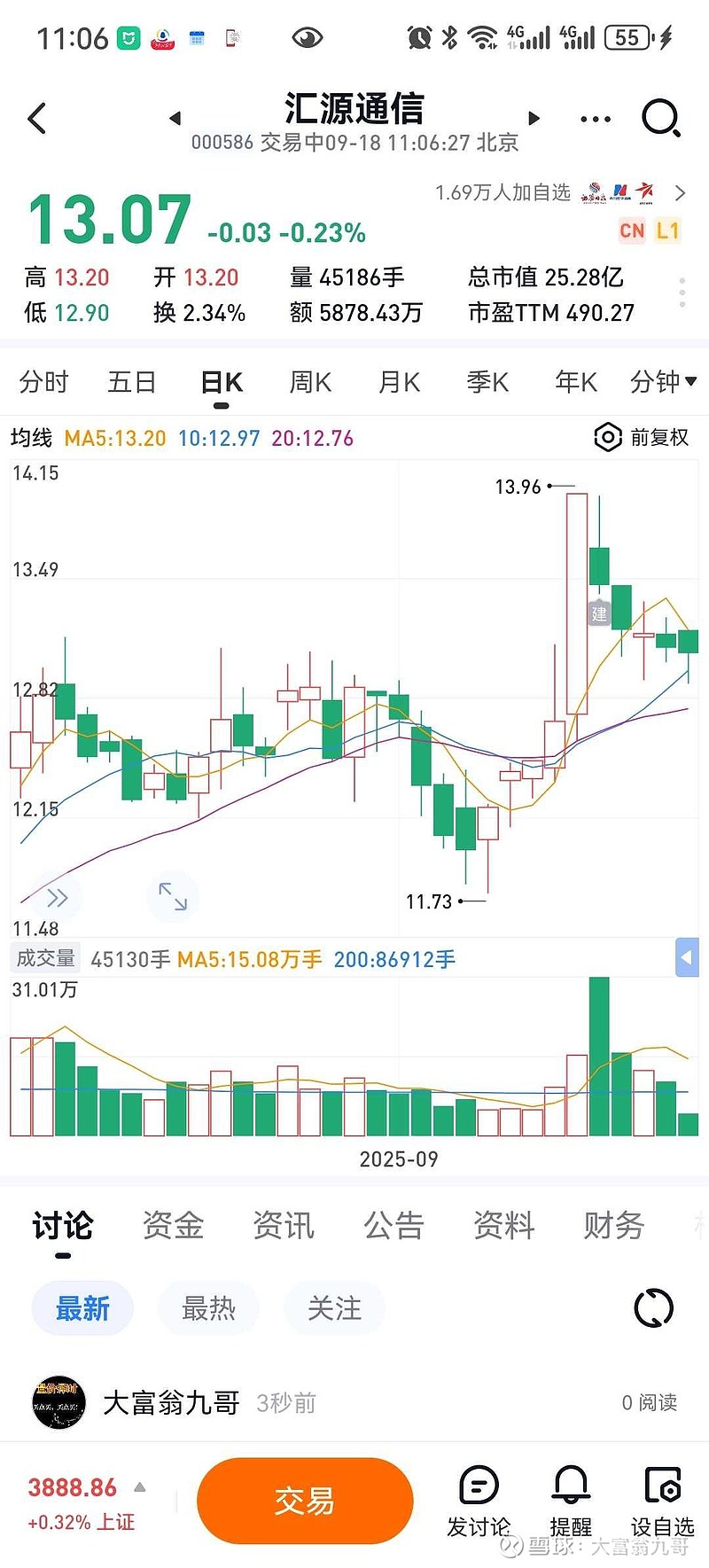This screenshot has height=1568, width=709.
Task: Switch to the 公告 tab
Action: coord(393,1226)
